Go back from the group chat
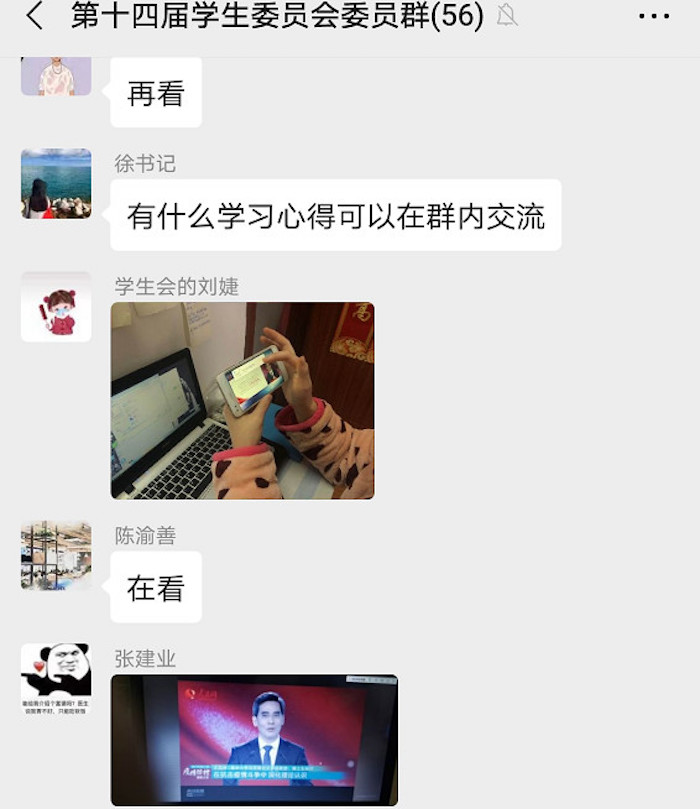 (35, 16)
